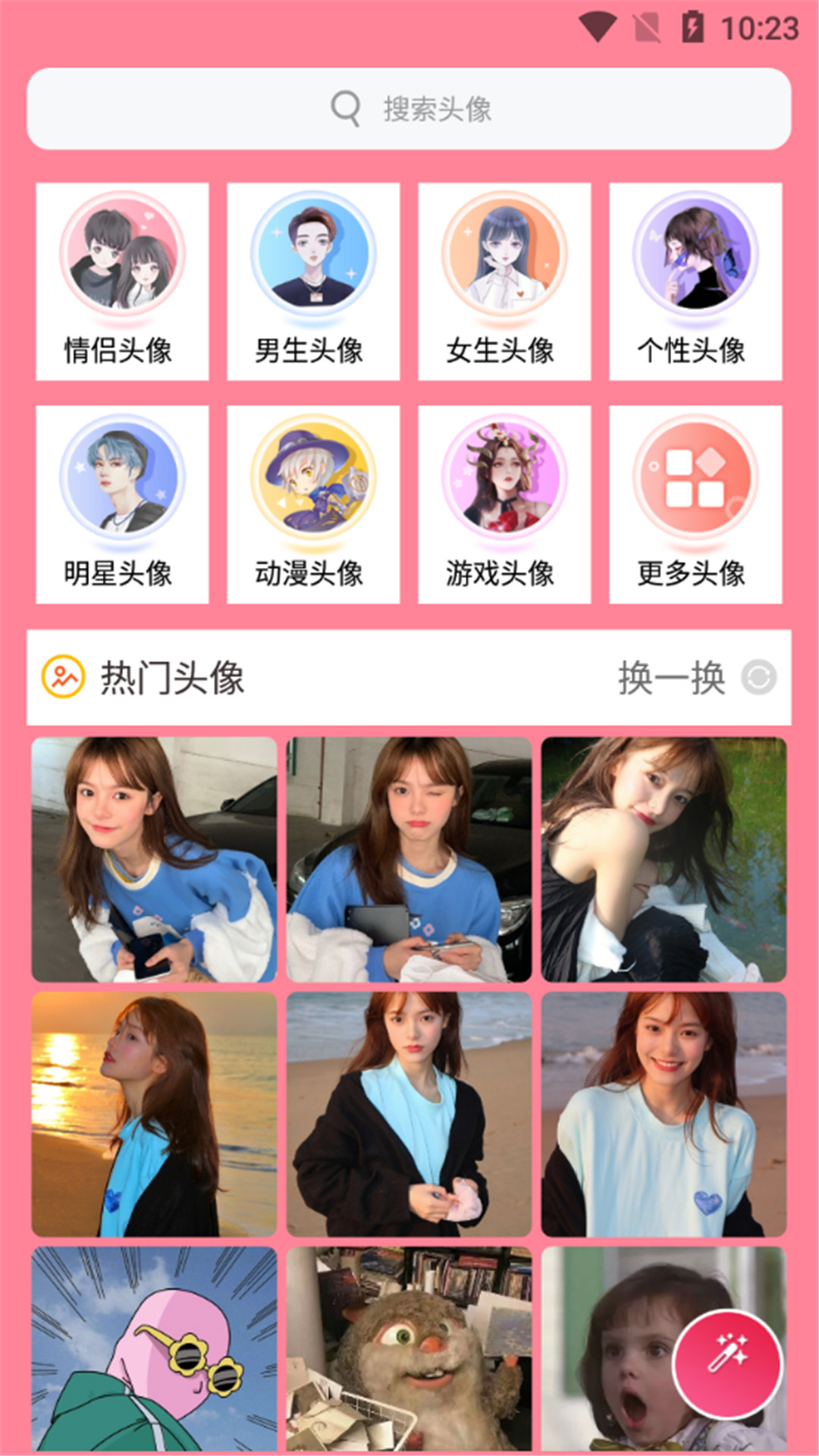Tap the 搜索头像 search box

coord(409,108)
